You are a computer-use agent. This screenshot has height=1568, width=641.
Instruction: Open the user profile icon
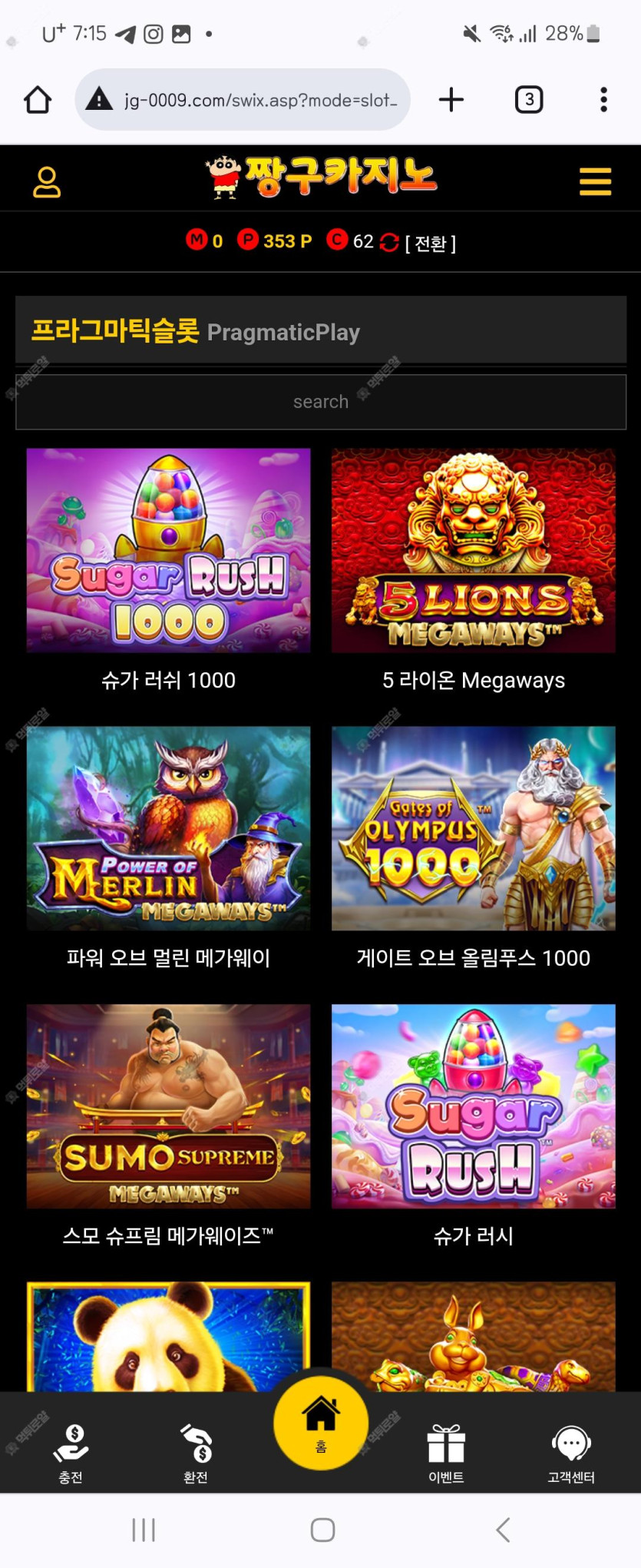pos(47,182)
